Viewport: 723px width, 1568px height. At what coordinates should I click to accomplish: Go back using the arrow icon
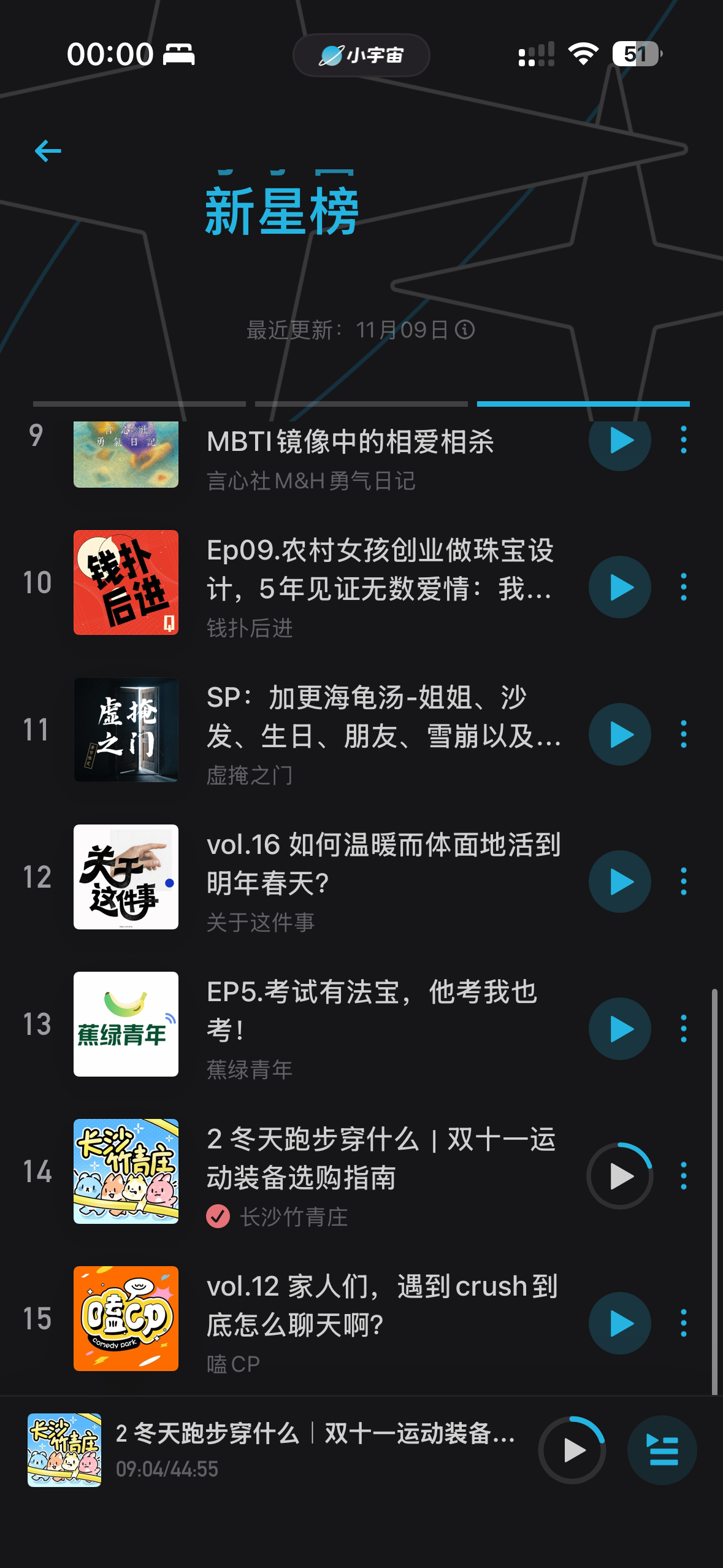[x=48, y=151]
